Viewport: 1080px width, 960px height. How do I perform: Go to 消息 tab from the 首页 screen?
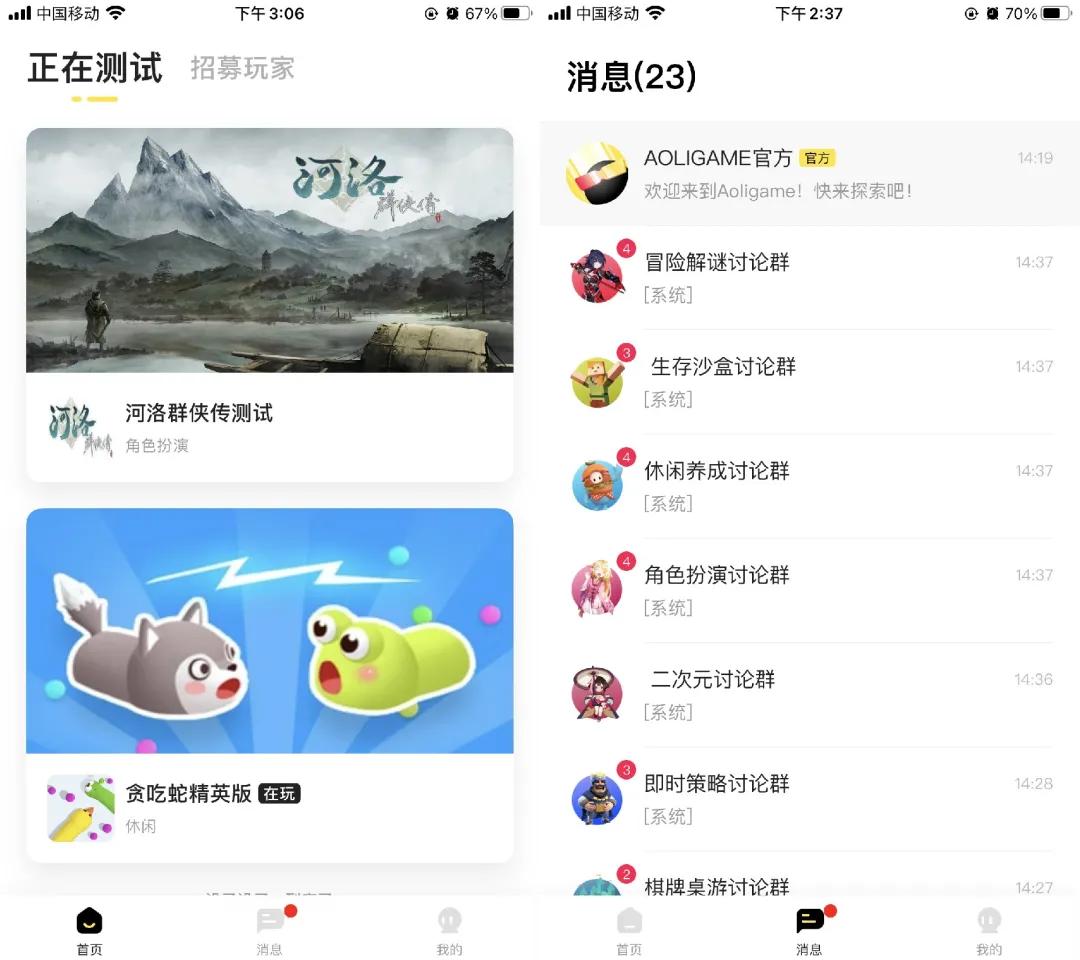click(x=270, y=931)
